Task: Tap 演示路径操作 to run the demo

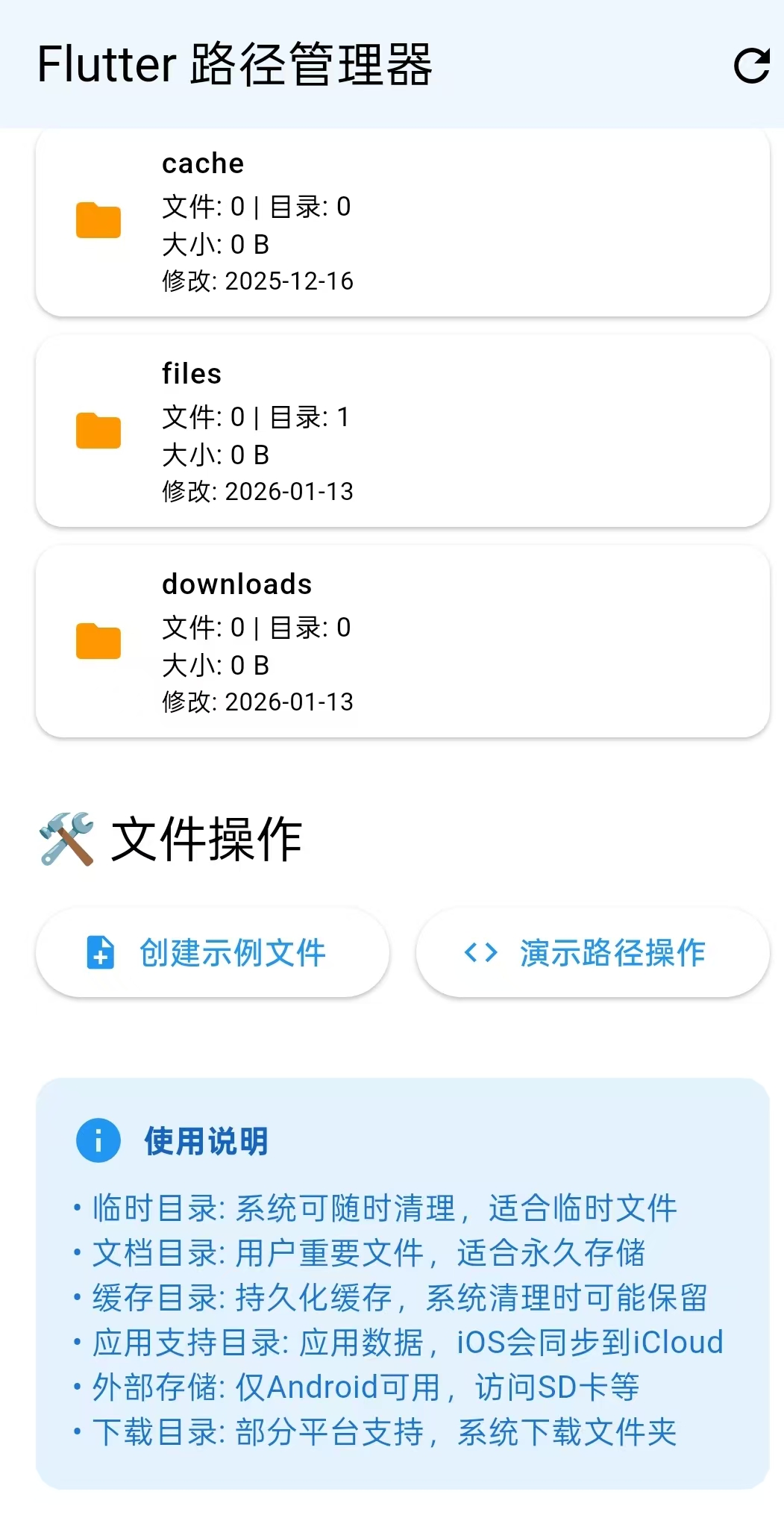Action: (x=592, y=953)
